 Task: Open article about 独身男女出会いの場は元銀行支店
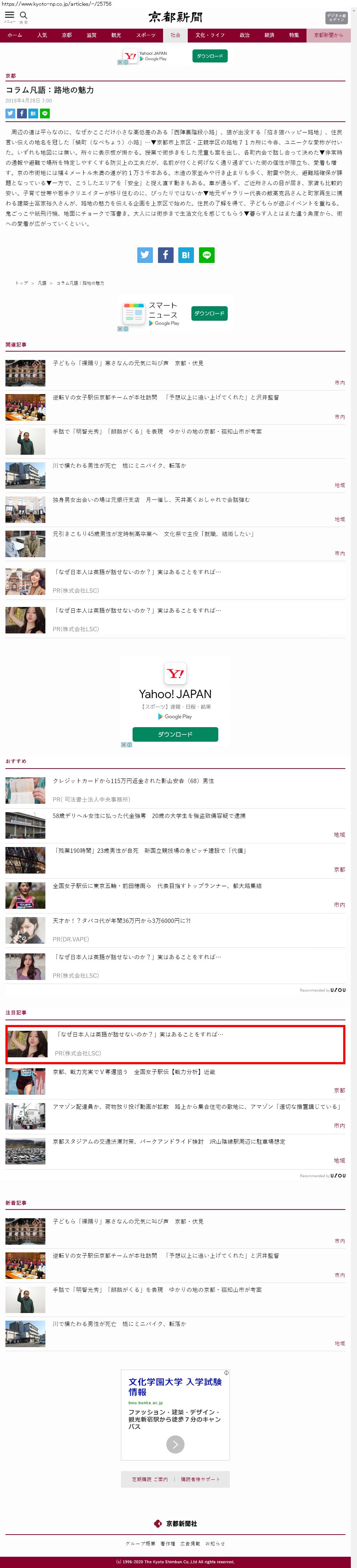(151, 500)
